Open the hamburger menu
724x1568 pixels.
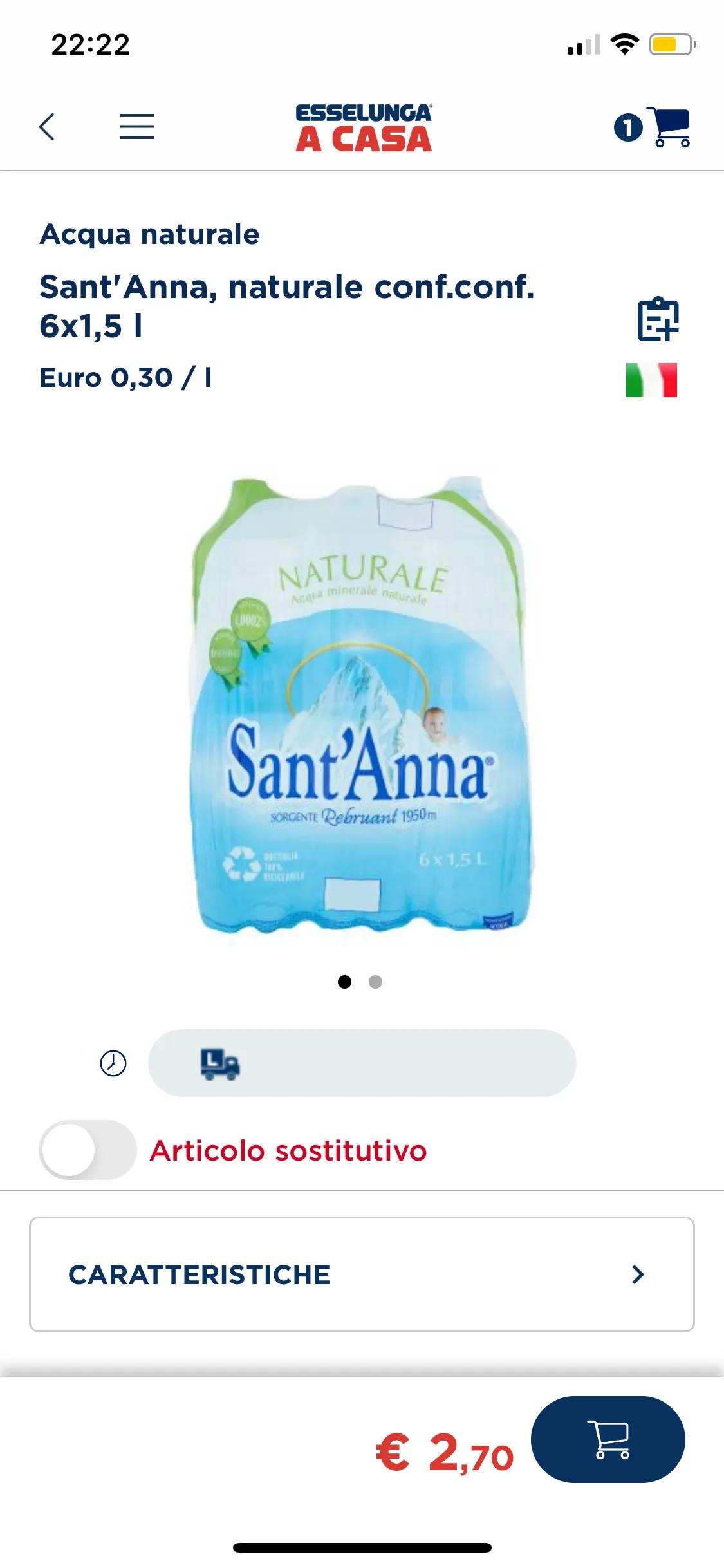coord(137,127)
